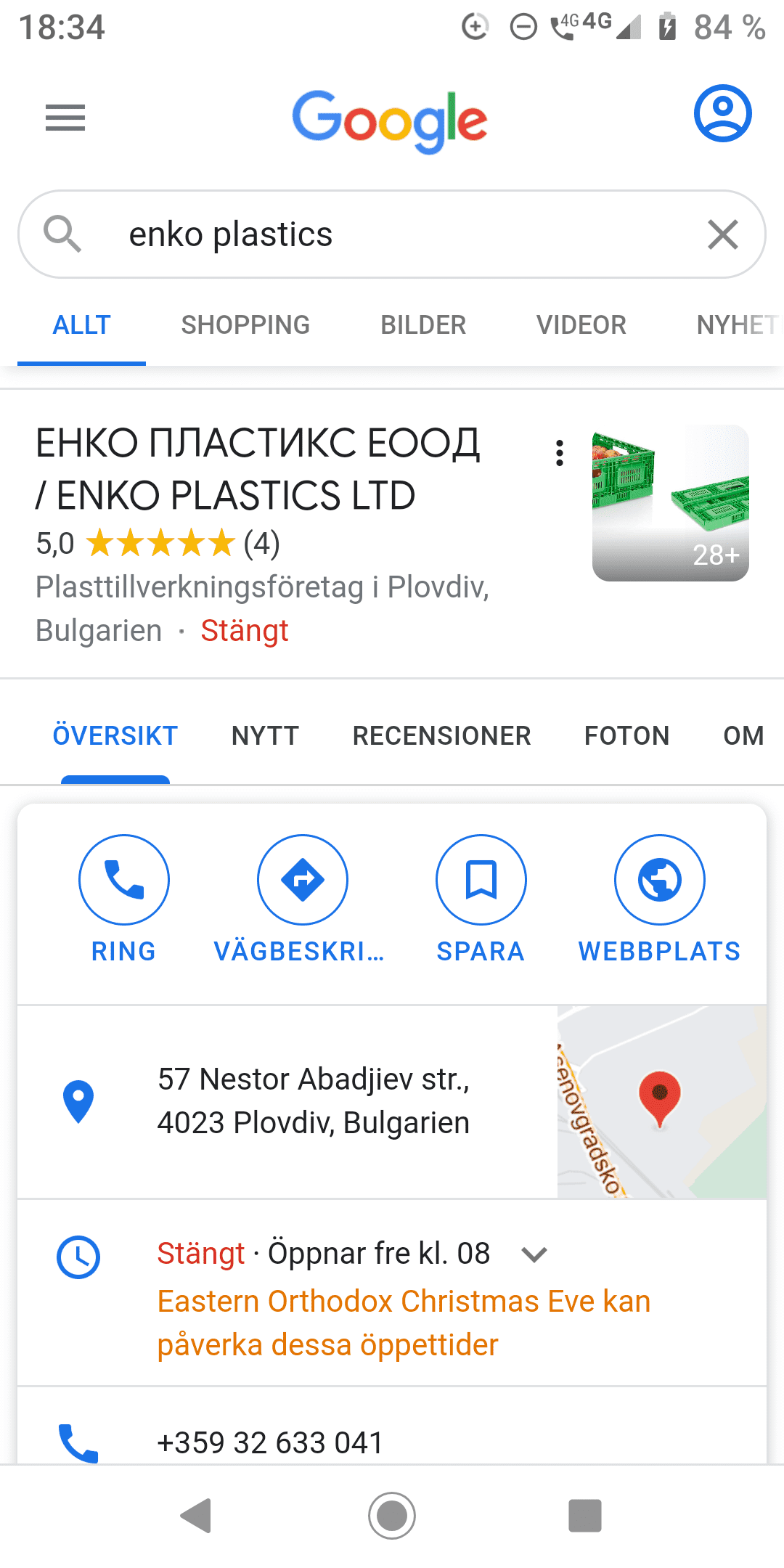784x1568 pixels.
Task: Switch to the Shopping tab
Action: click(x=245, y=324)
